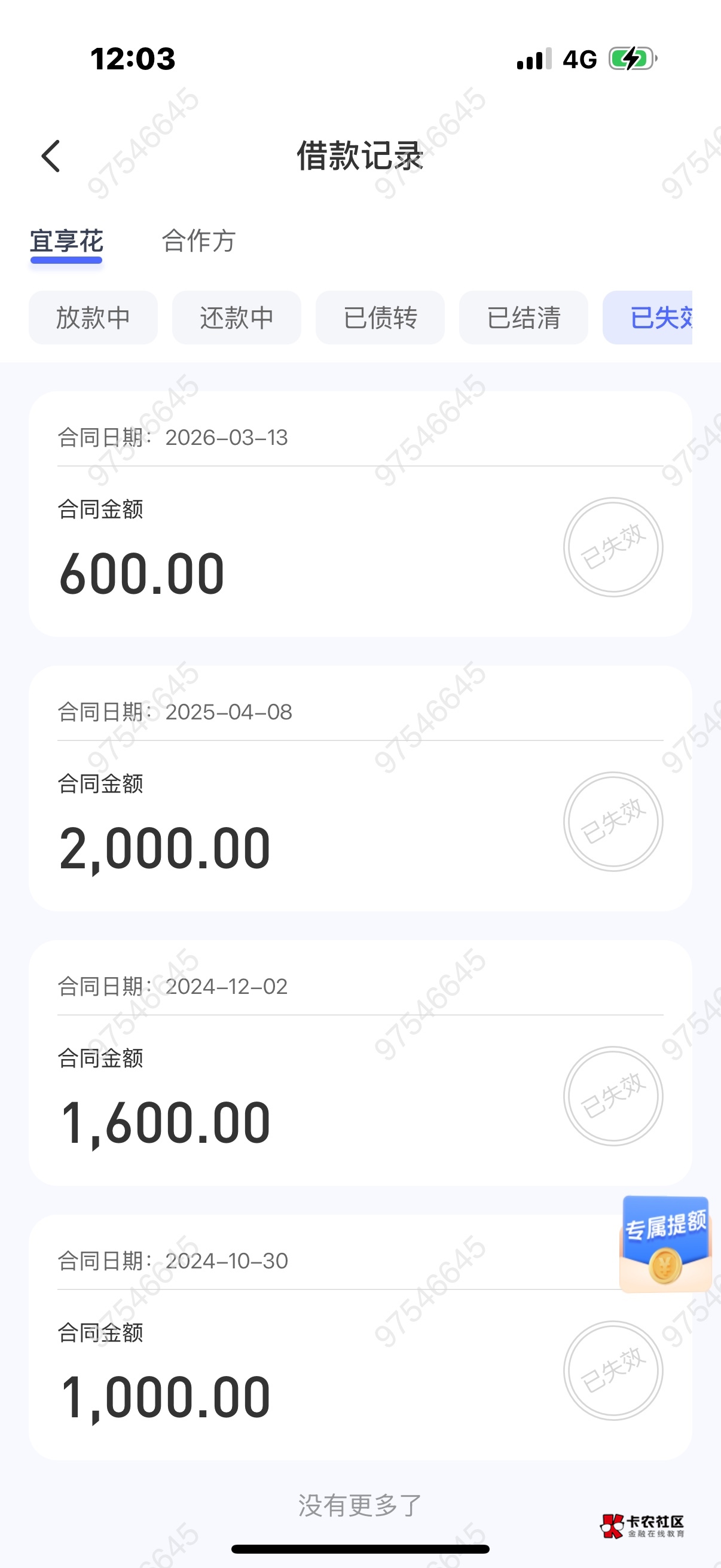View 已结清 loan records
The image size is (721, 1568).
tap(523, 318)
